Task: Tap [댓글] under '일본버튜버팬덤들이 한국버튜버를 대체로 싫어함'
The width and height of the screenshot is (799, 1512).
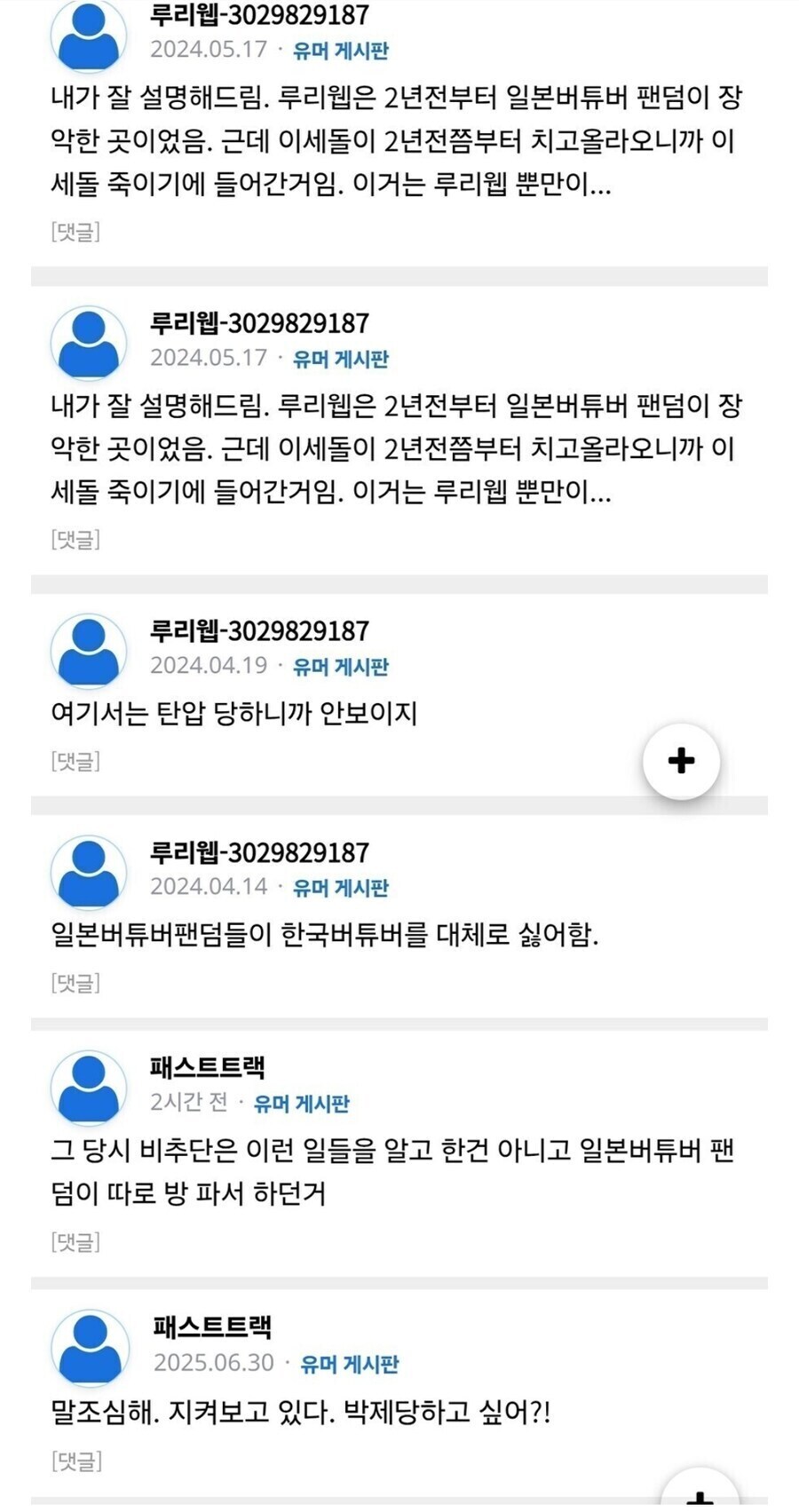Action: coord(75,983)
